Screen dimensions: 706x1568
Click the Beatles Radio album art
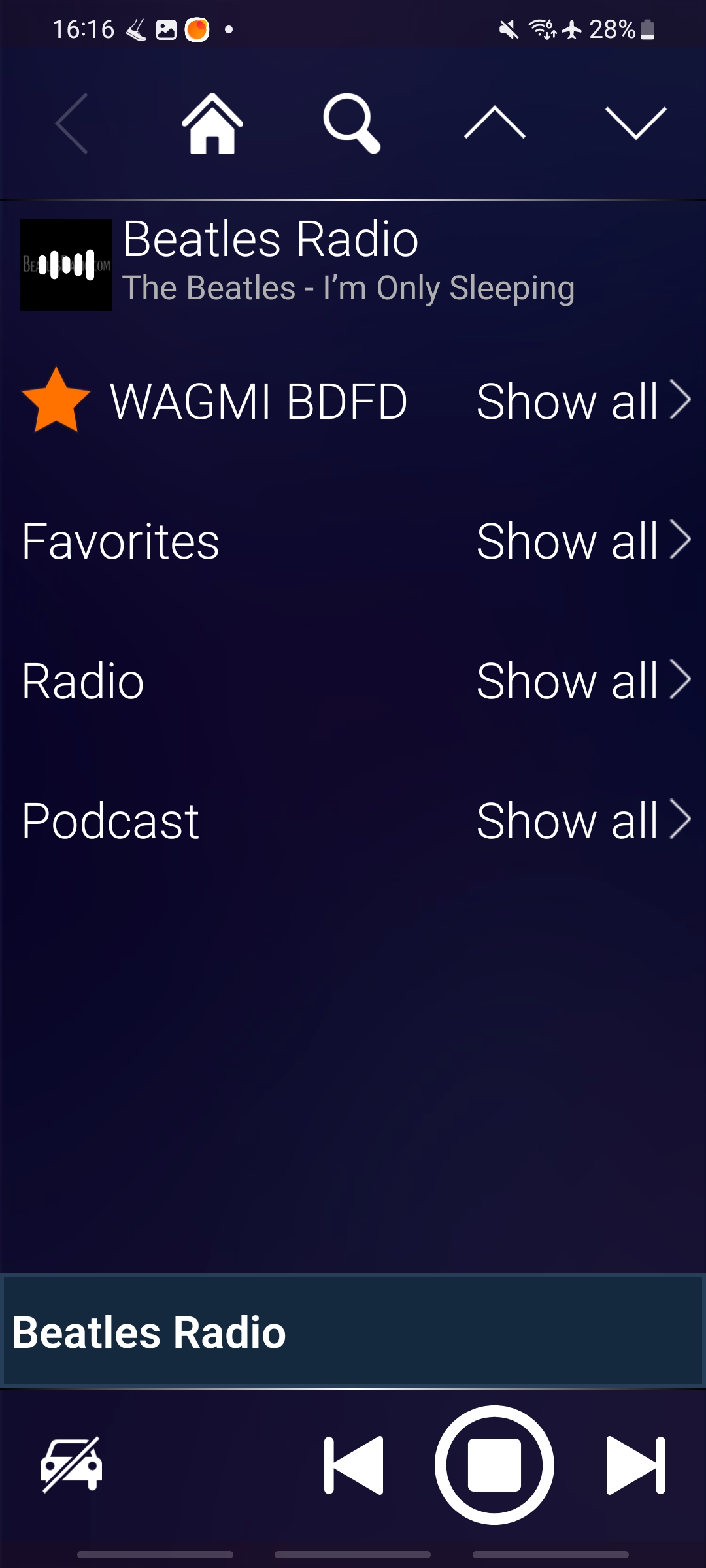point(65,264)
